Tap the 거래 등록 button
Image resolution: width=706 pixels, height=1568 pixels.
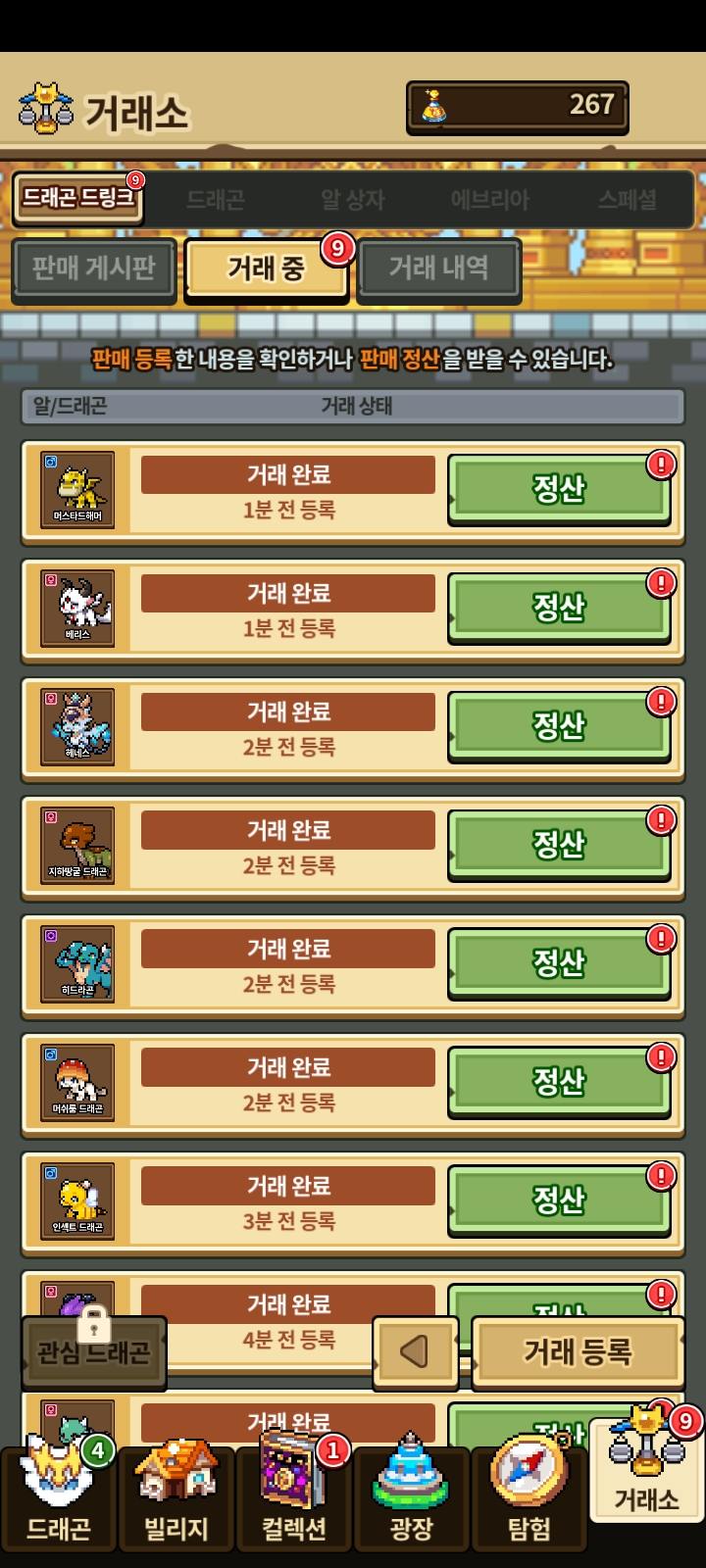point(578,1352)
